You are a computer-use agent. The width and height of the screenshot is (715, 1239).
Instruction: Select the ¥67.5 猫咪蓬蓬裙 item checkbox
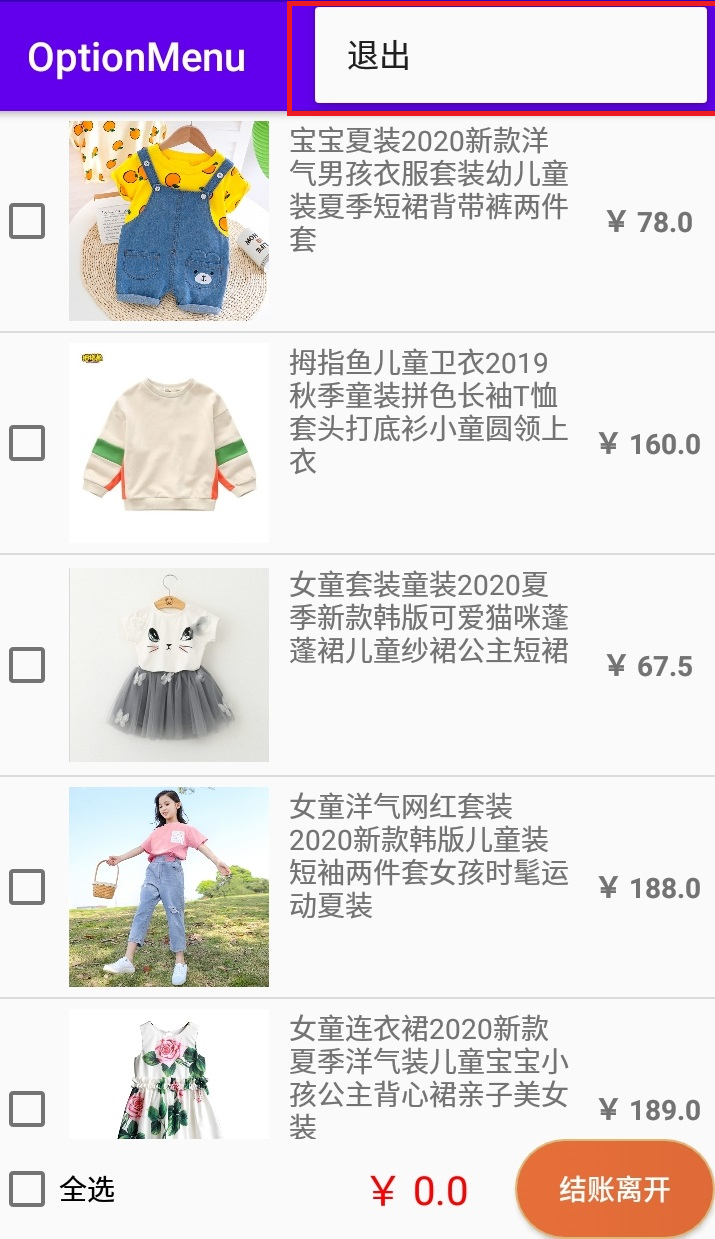click(27, 665)
